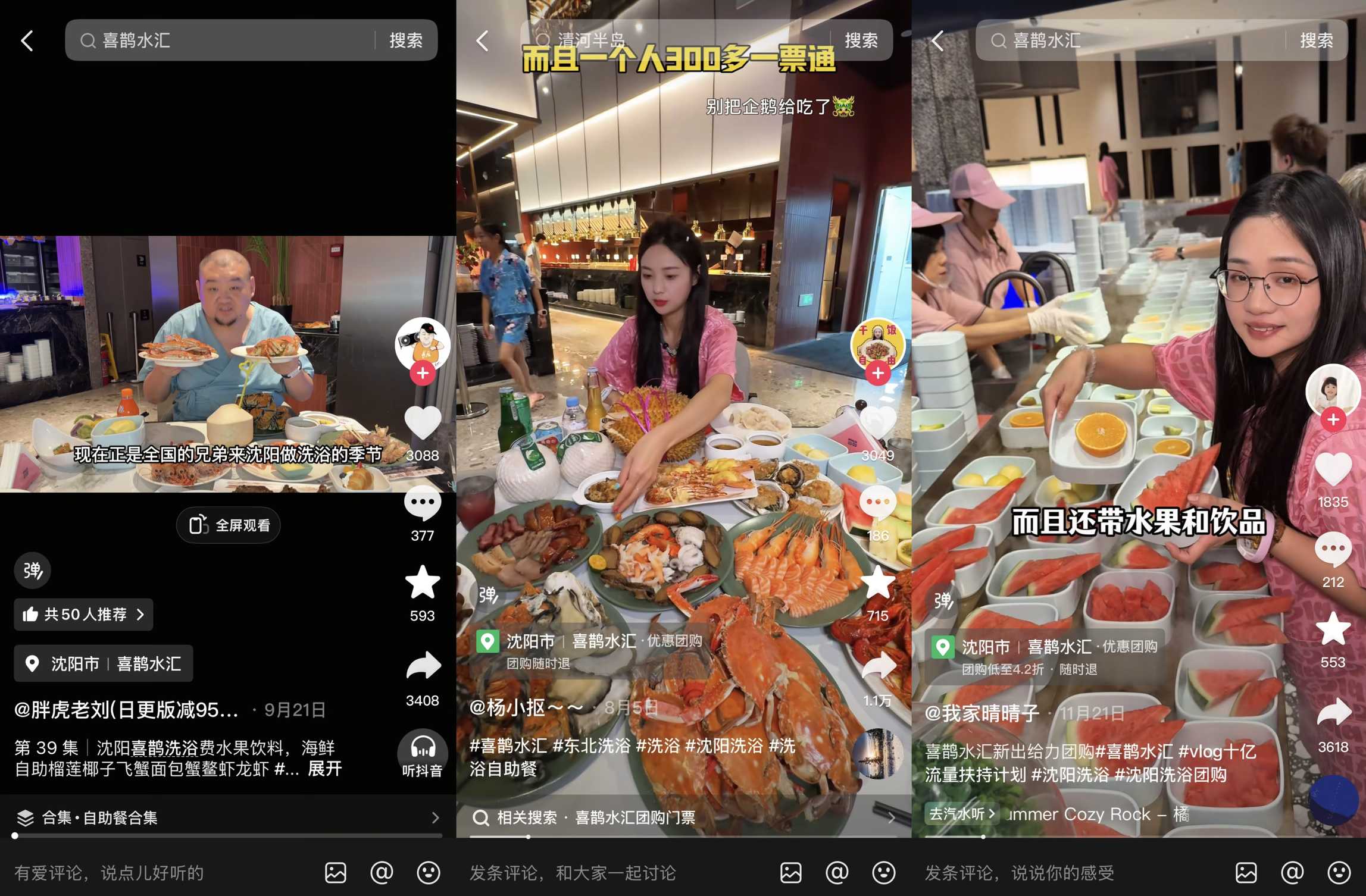Toggle the 弹 danmaku button on 我家晴晴子's video

pos(943,601)
